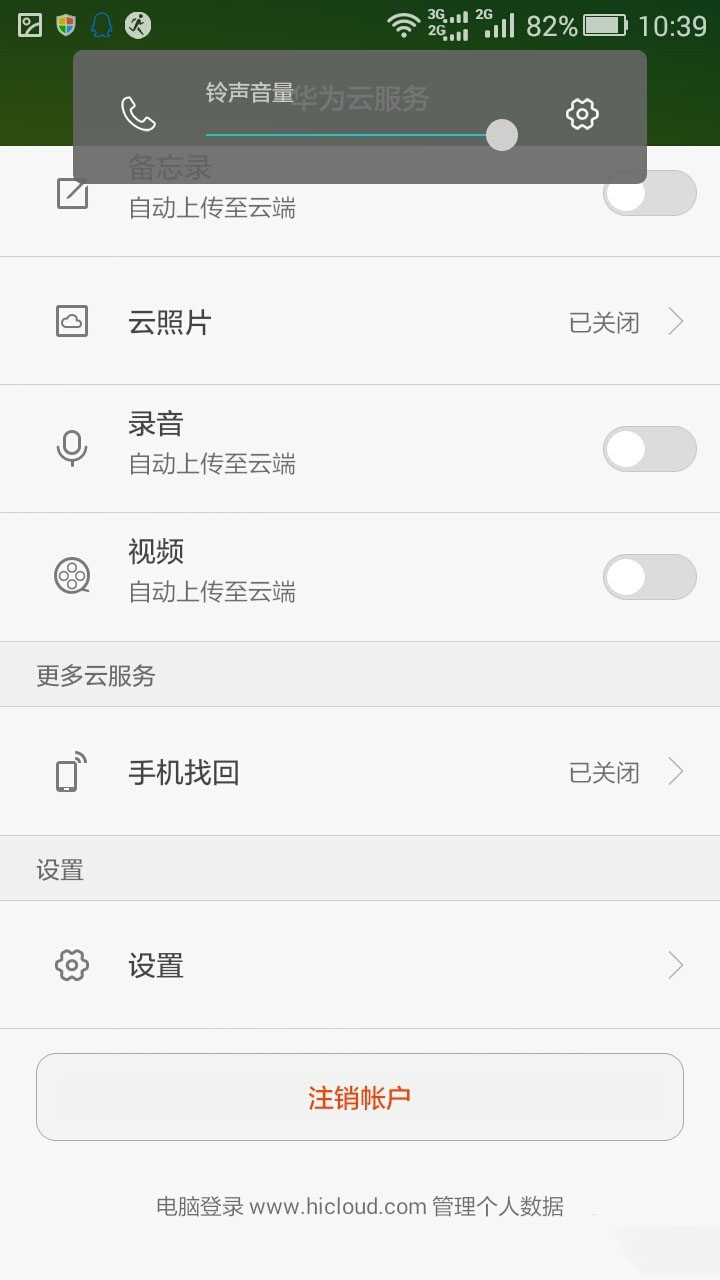Open the memo (备忘录) icon
This screenshot has width=720, height=1280.
click(x=70, y=193)
